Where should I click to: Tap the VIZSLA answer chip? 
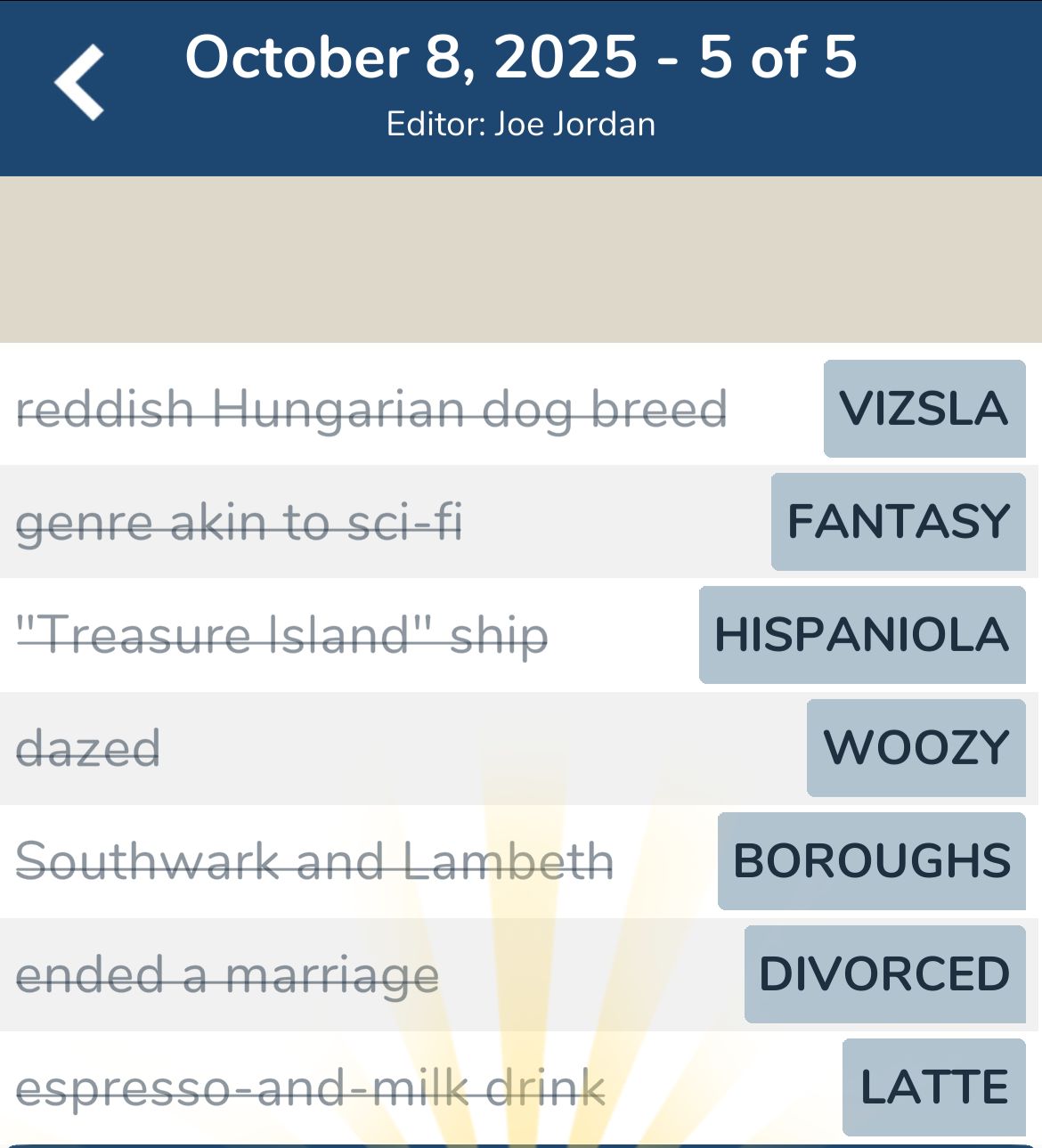pos(924,409)
